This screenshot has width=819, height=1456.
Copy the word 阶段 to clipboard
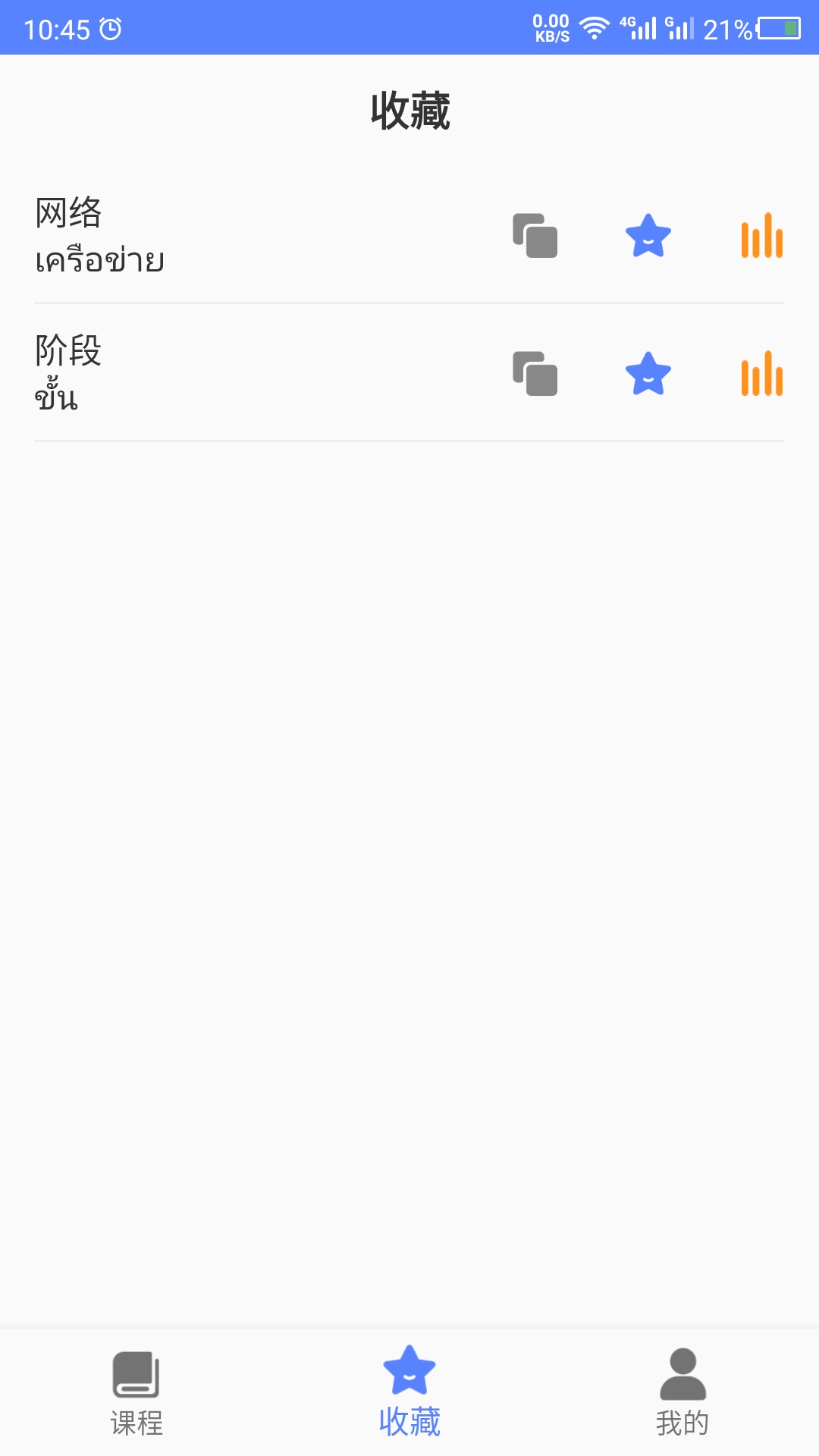click(x=535, y=372)
